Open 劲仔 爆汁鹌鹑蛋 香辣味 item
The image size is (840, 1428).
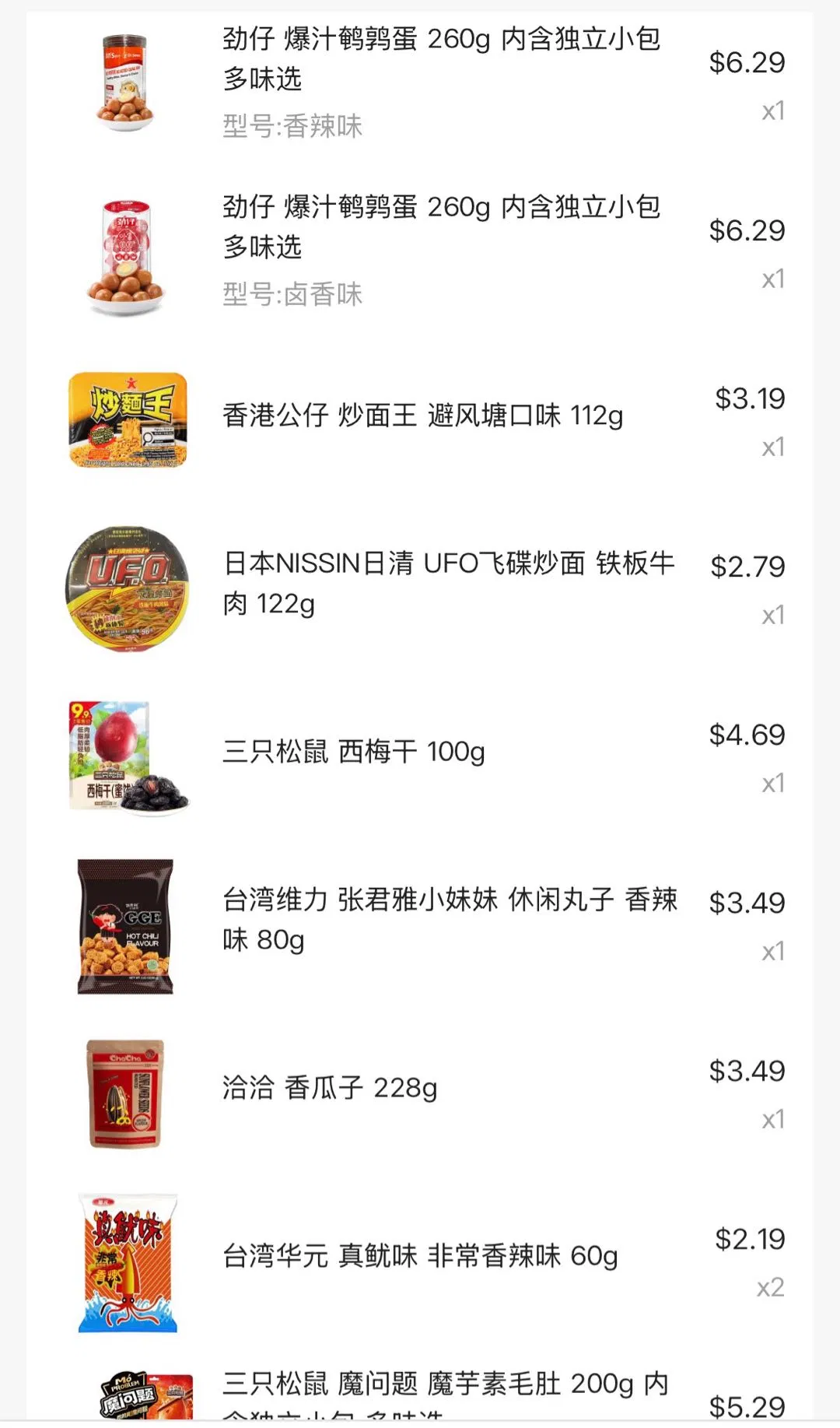pos(440,58)
